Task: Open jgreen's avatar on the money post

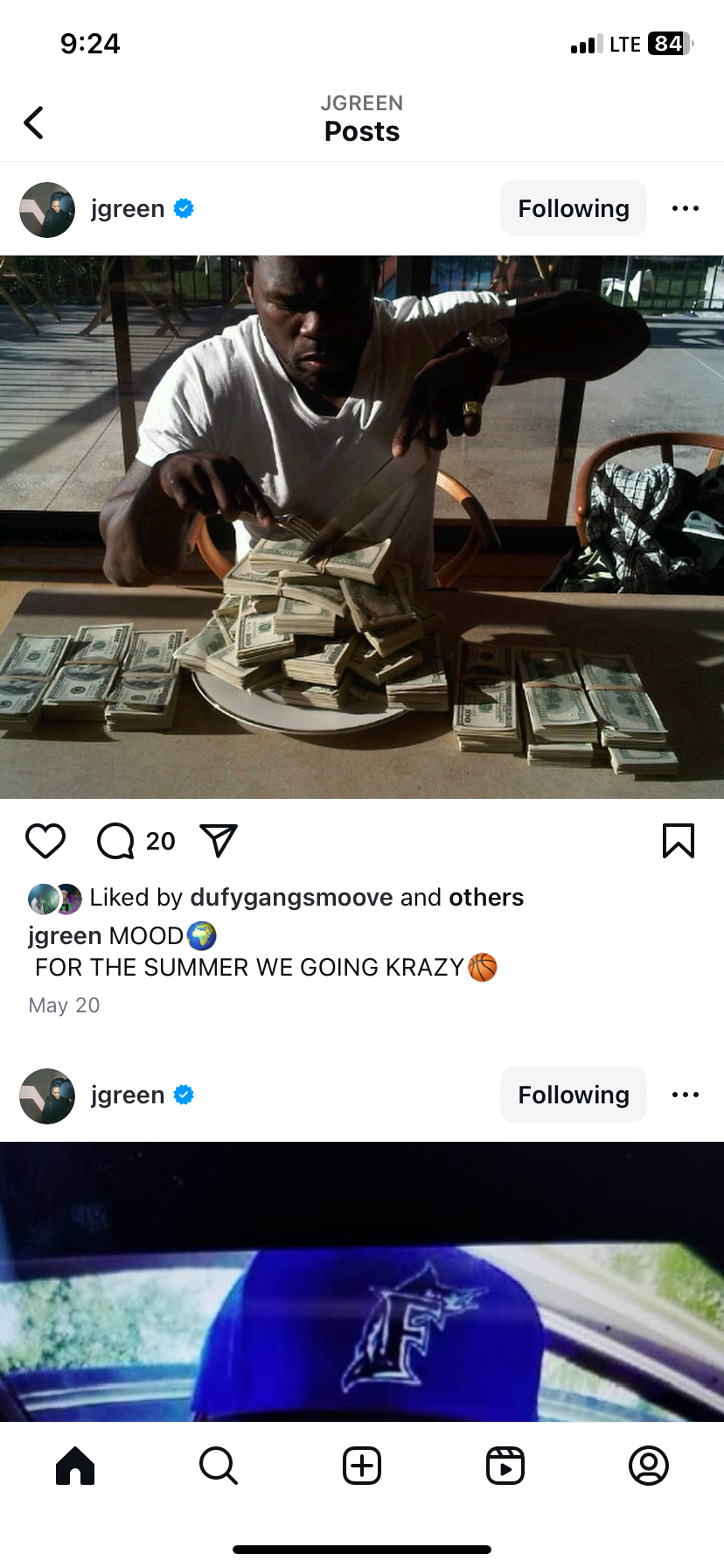Action: coord(47,210)
